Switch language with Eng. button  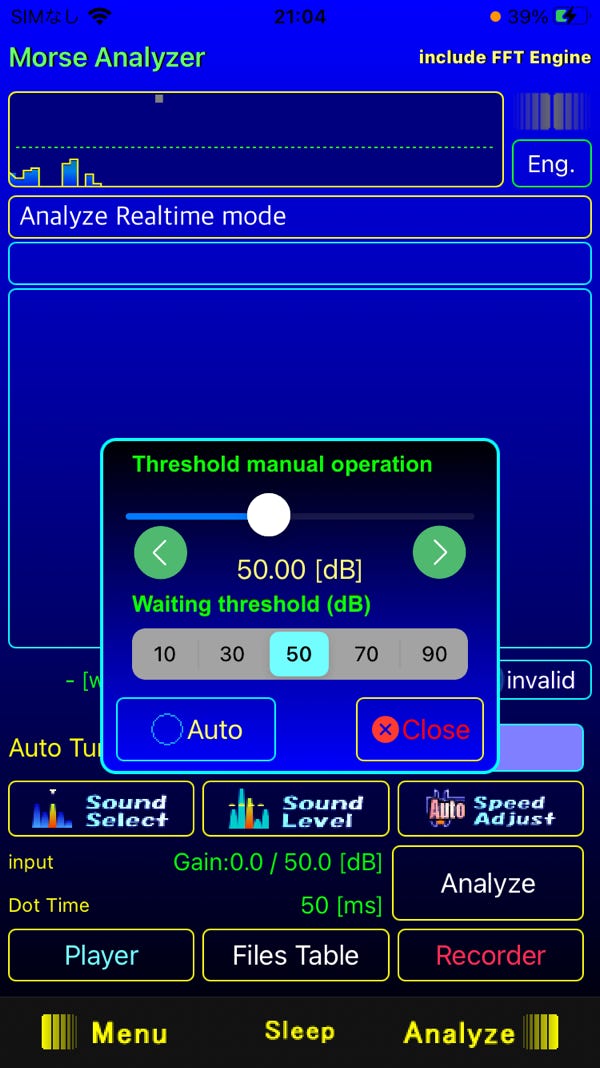(551, 164)
